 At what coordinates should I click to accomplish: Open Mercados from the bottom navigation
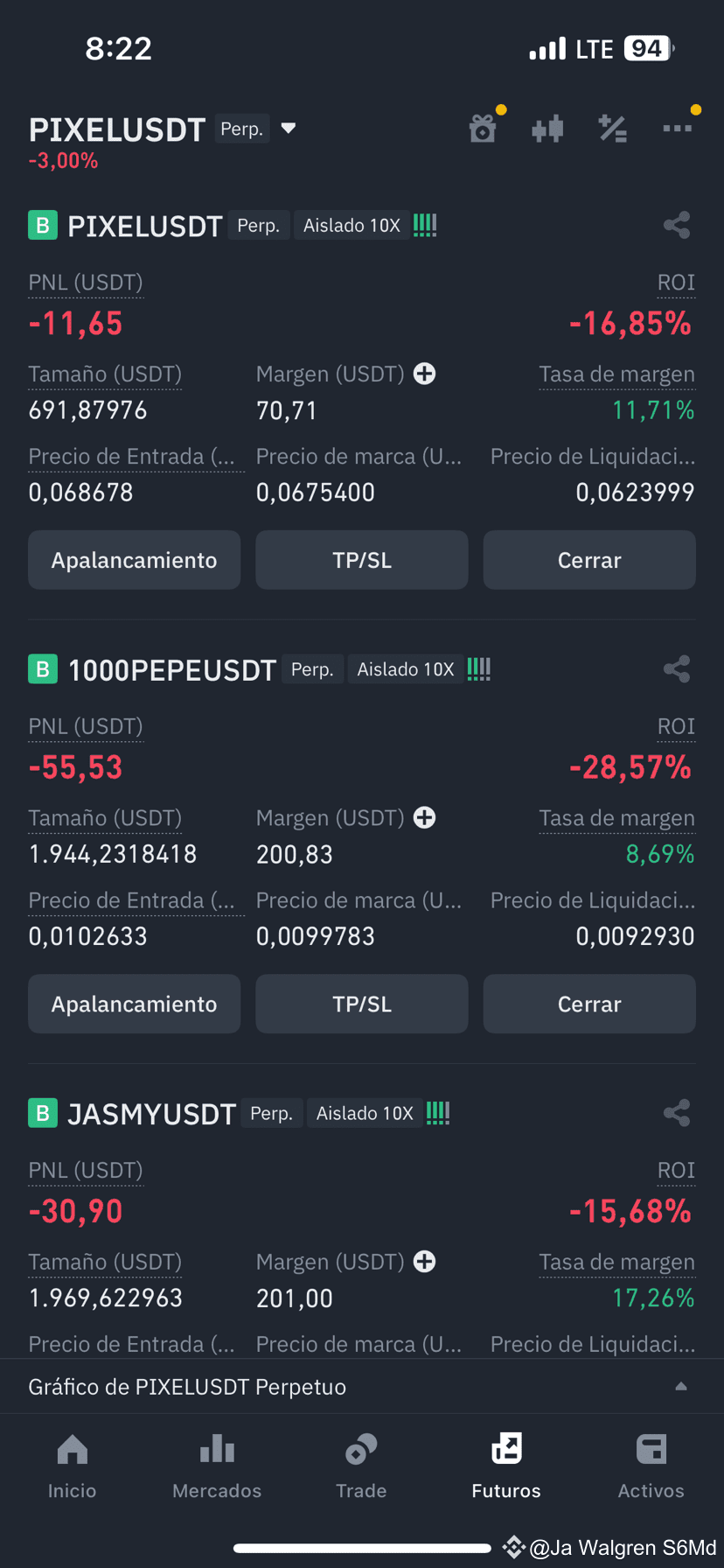(216, 1466)
